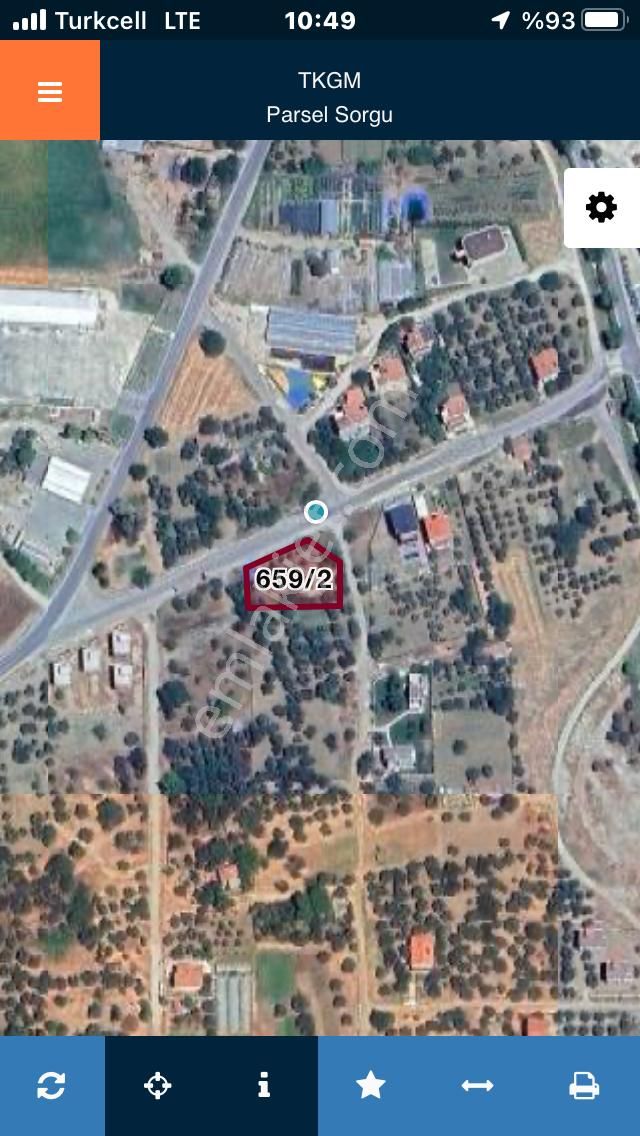Screen dimensions: 640x1136
Task: Open map settings gear
Action: (601, 208)
